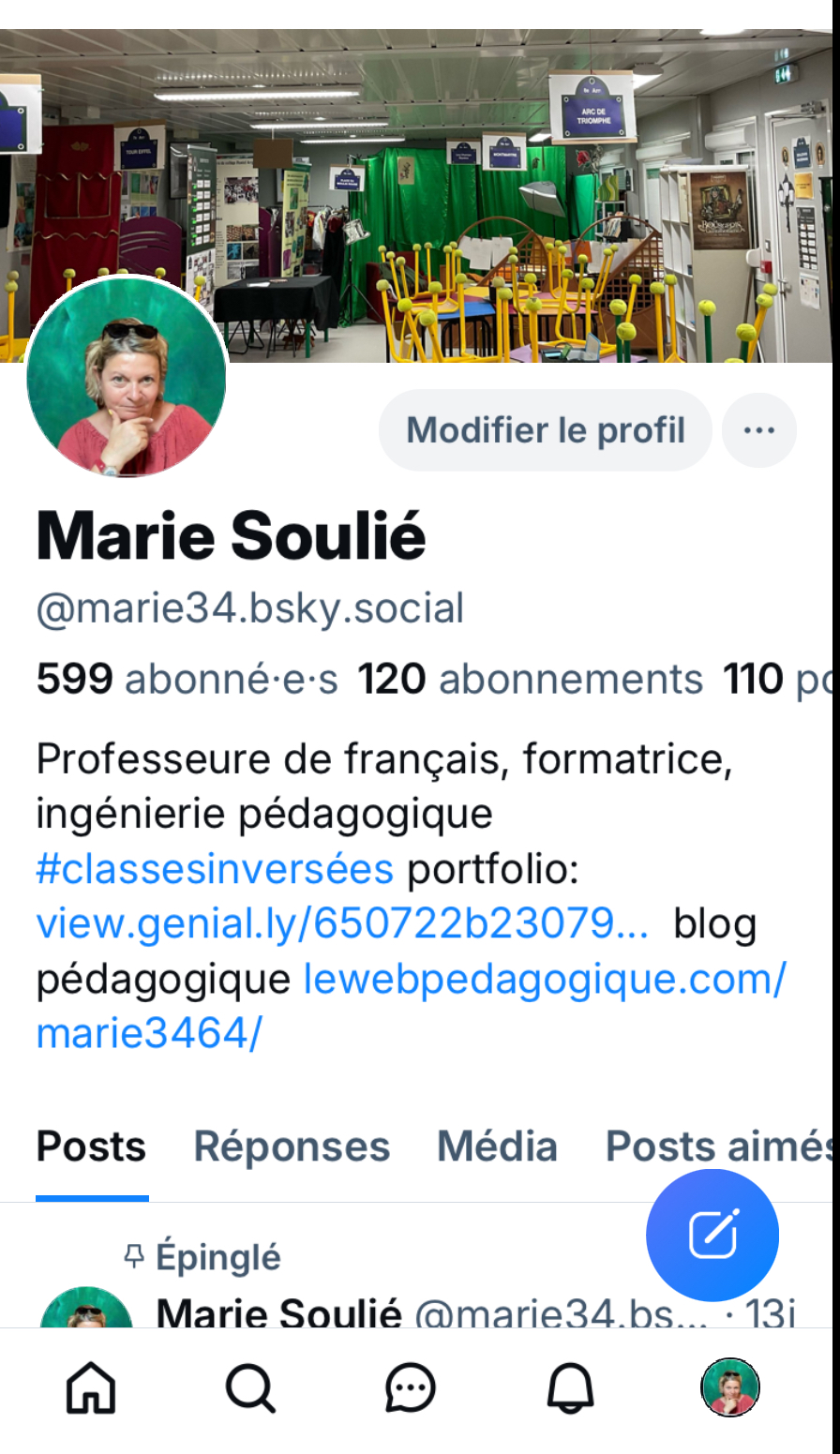Select the Posts tab

(91, 1147)
